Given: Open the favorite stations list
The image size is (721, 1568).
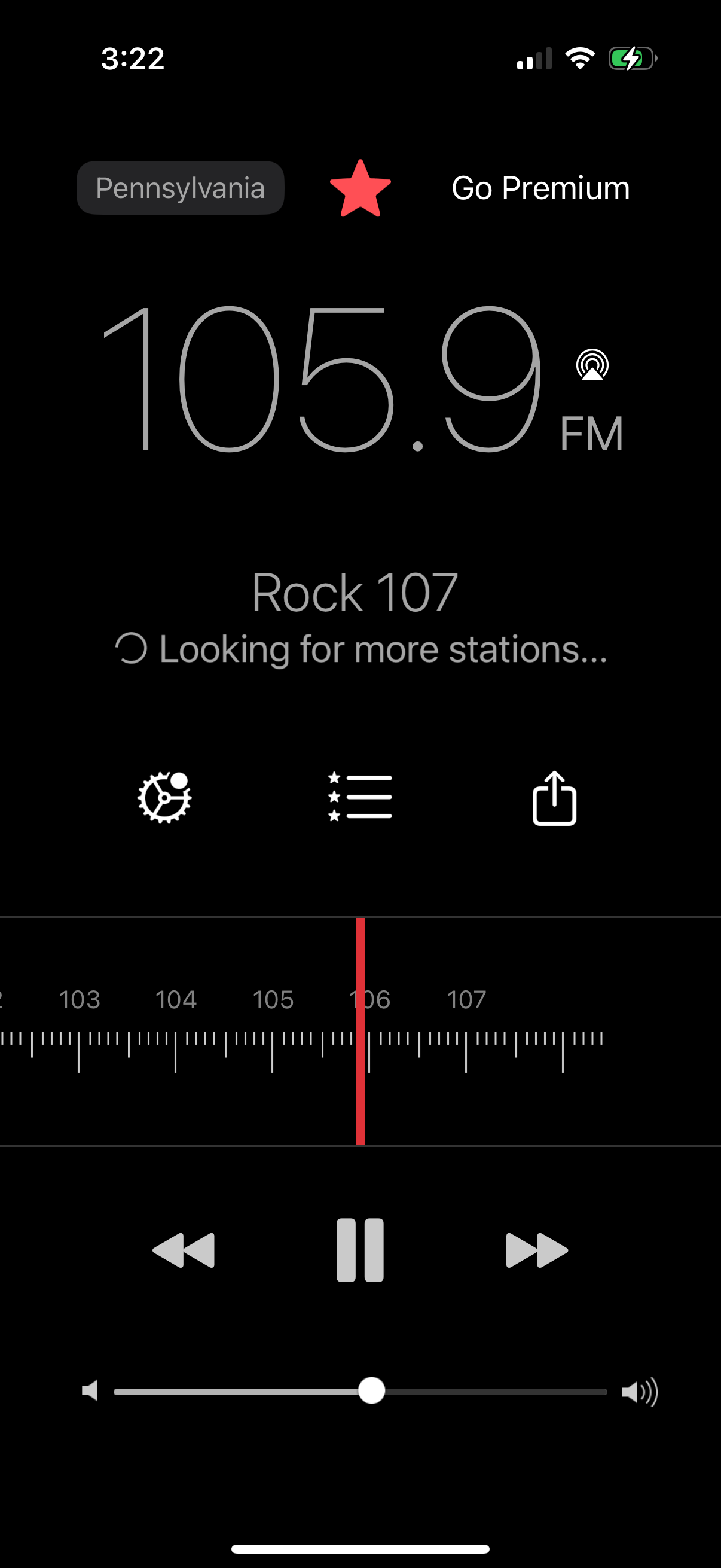Looking at the screenshot, I should click(x=360, y=798).
